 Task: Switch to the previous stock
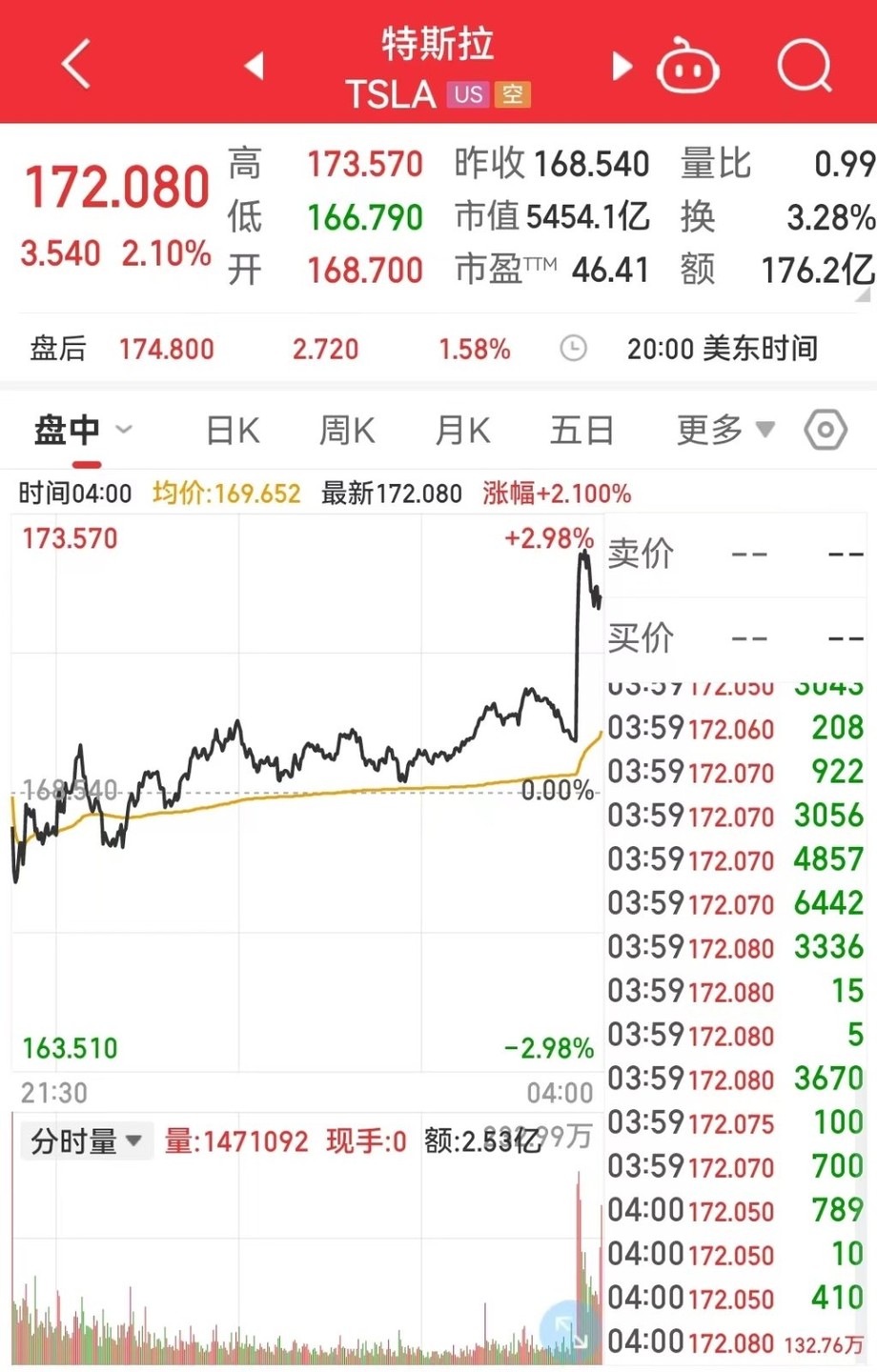coord(254,66)
